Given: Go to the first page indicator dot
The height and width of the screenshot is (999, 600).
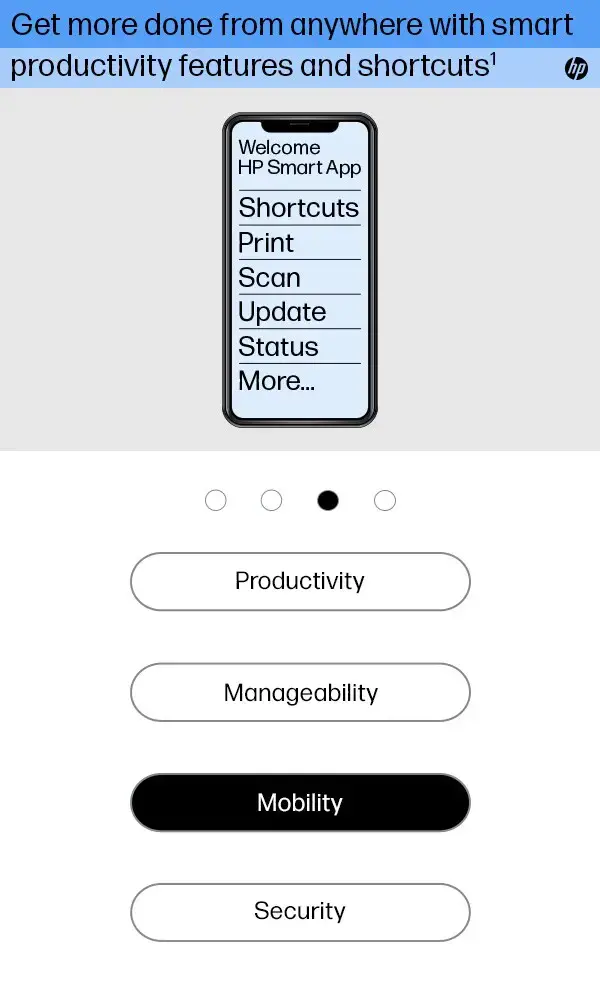Looking at the screenshot, I should click(x=215, y=501).
